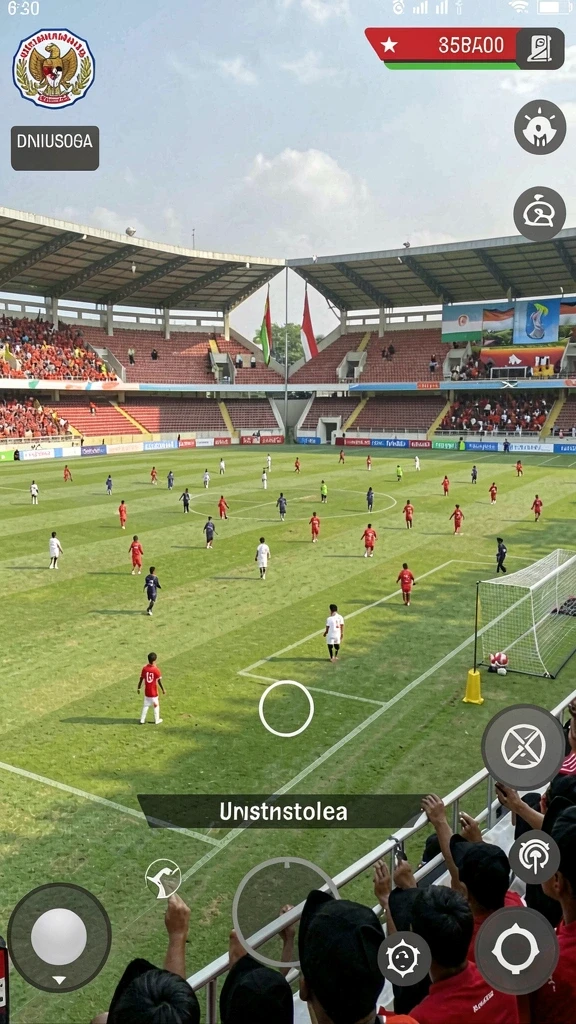Tap the small bird emblem circle icon
The image size is (576, 1024).
click(x=163, y=878)
